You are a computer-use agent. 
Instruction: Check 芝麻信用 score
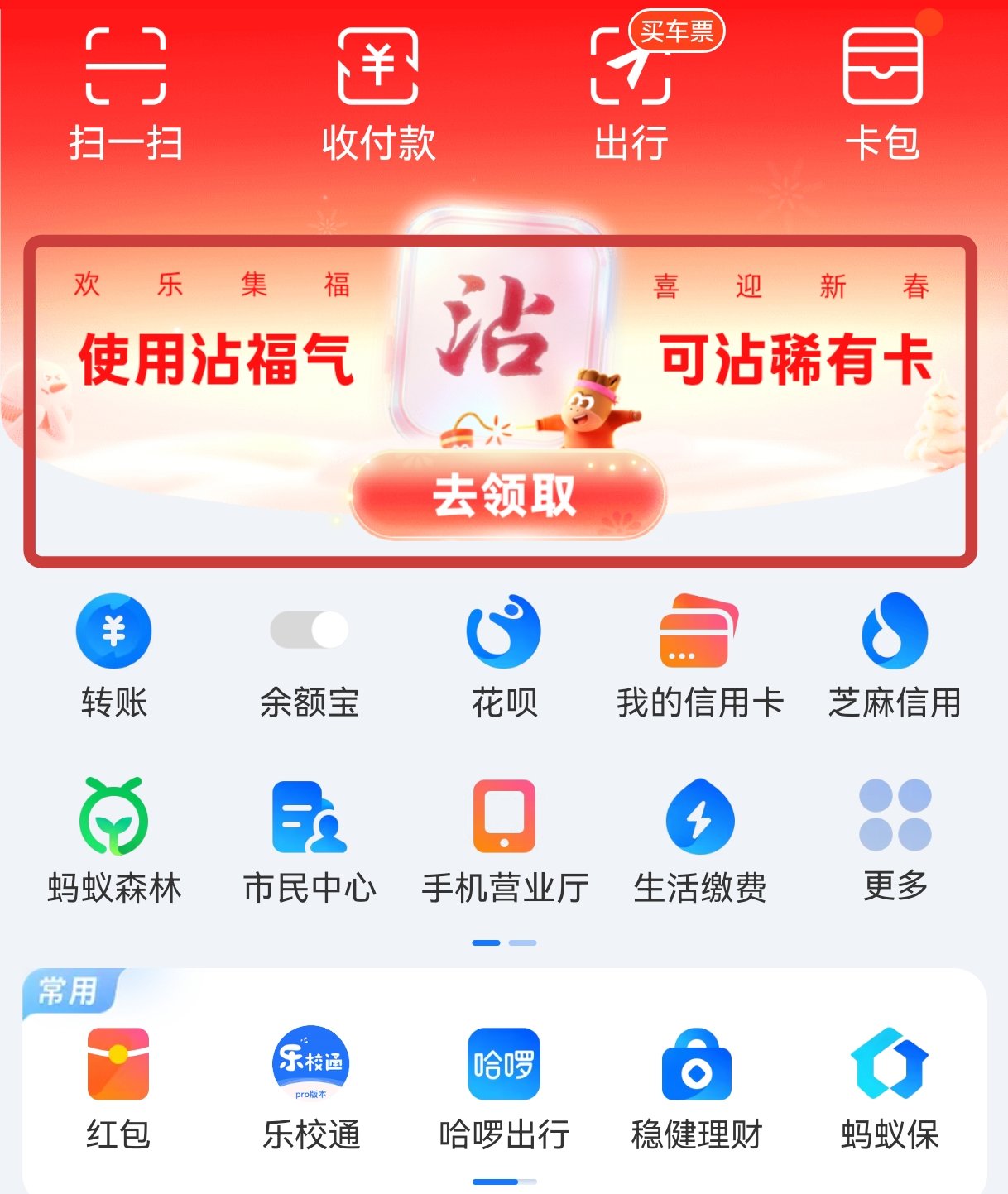(x=895, y=654)
